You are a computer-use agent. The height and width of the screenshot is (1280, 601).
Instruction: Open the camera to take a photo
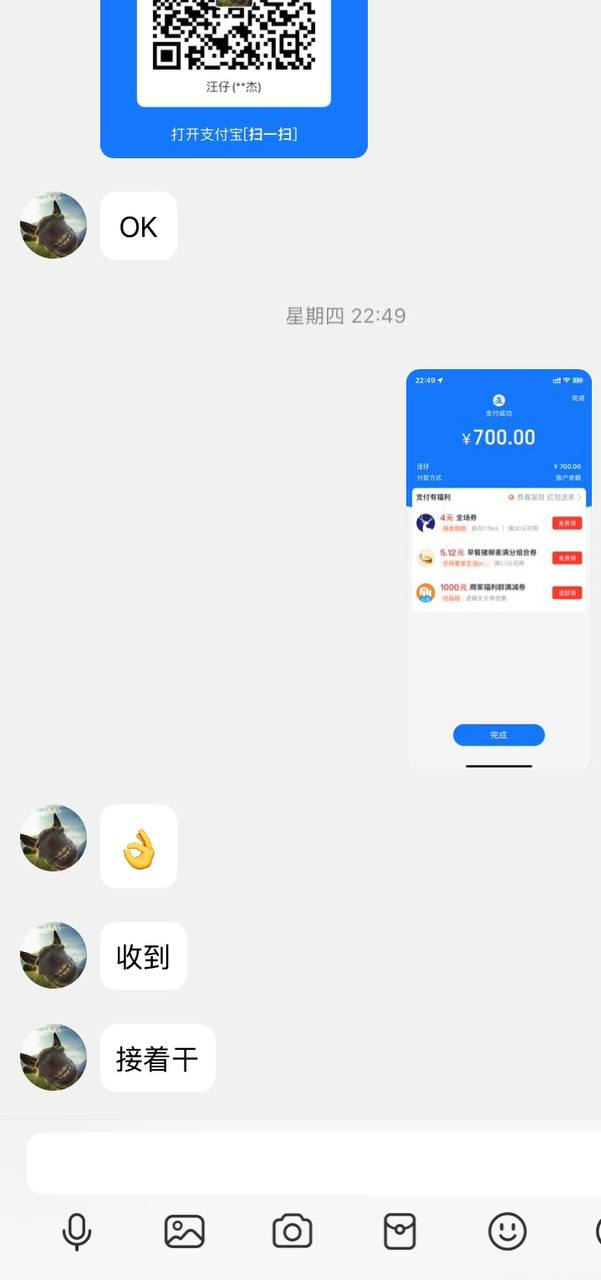pos(292,1231)
